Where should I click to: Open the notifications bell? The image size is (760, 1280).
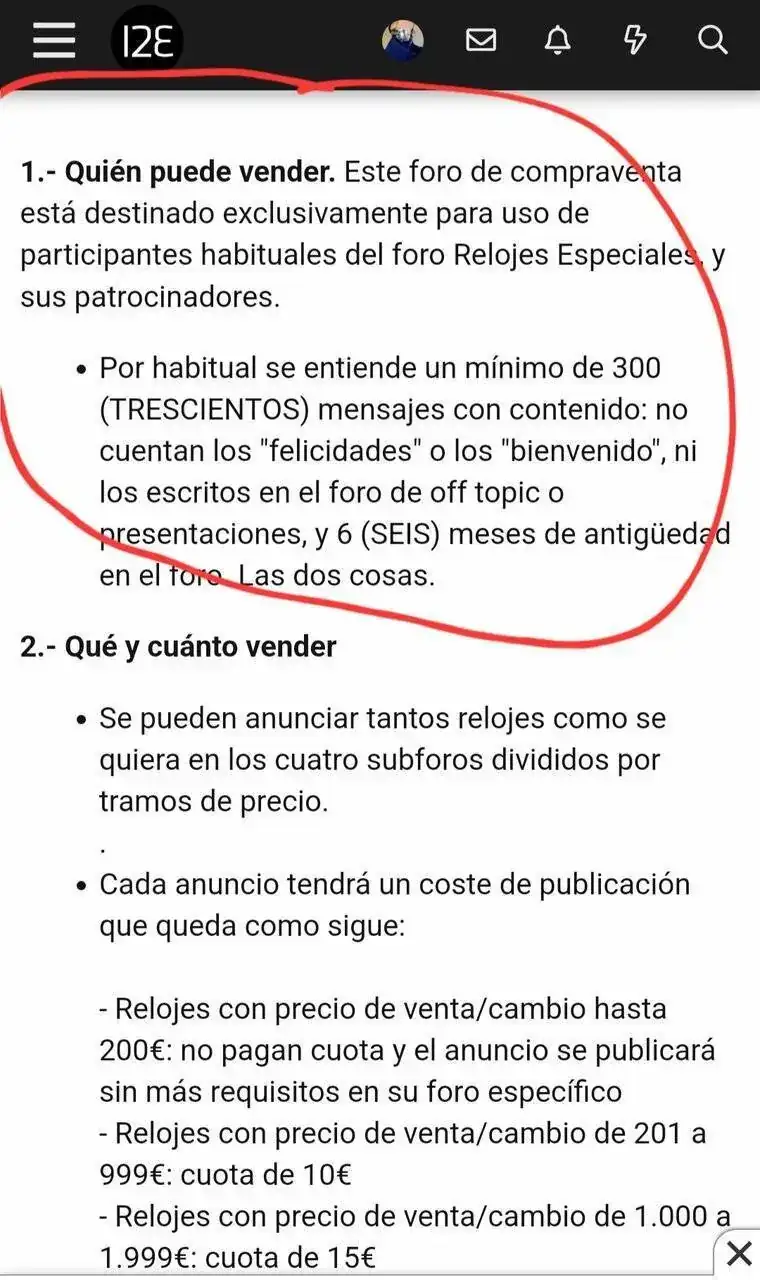pyautogui.click(x=558, y=41)
